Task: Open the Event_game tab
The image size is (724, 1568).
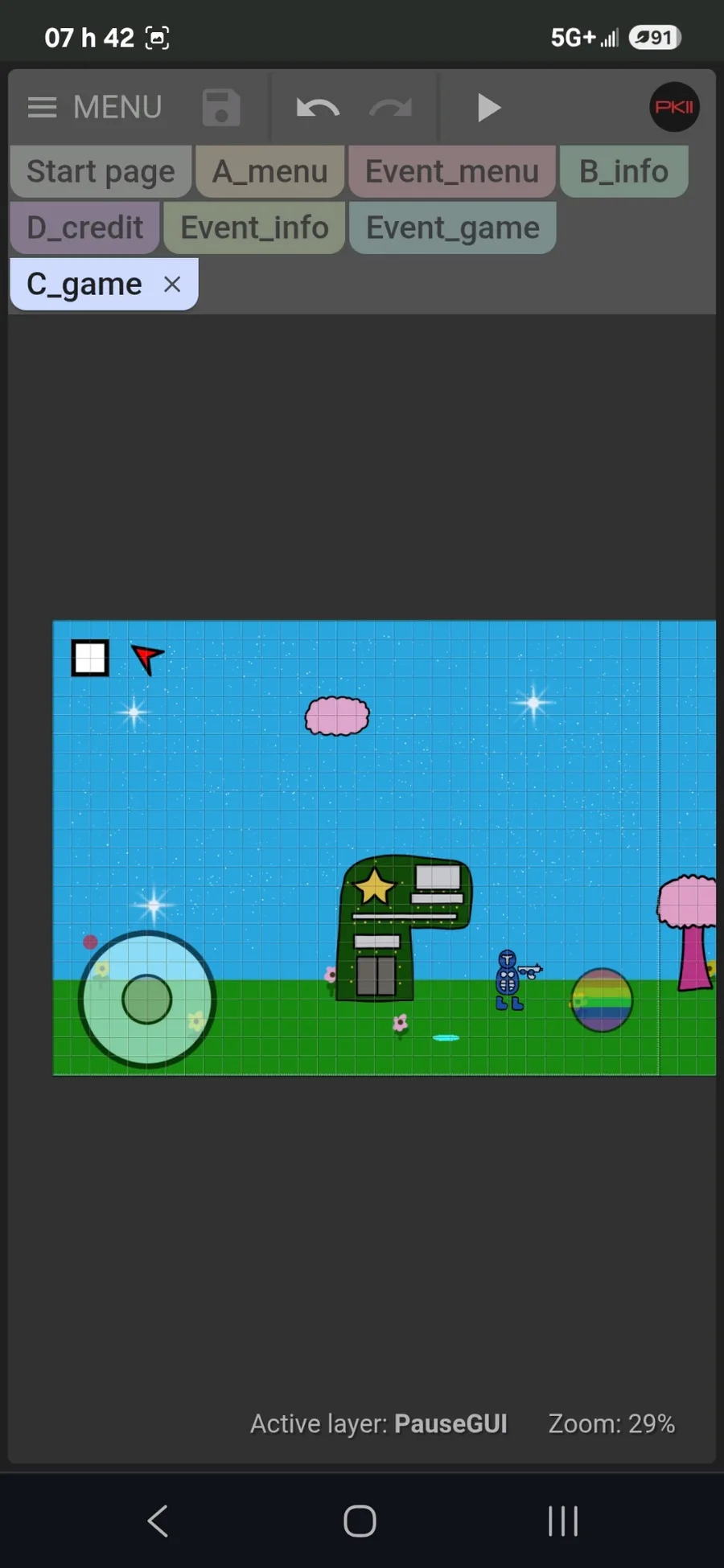Action: click(x=452, y=228)
